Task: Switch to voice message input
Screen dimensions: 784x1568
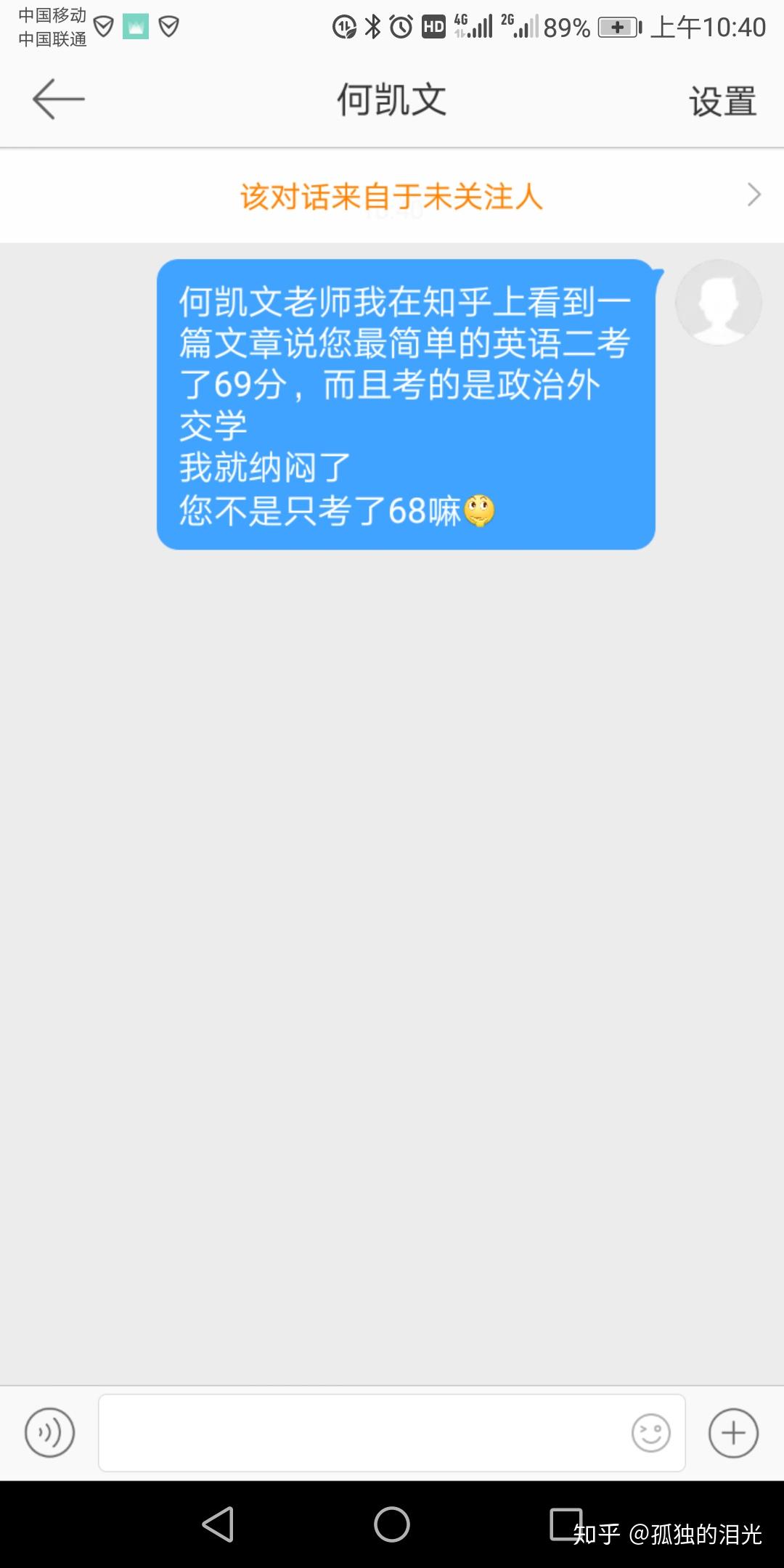Action: (x=49, y=1433)
